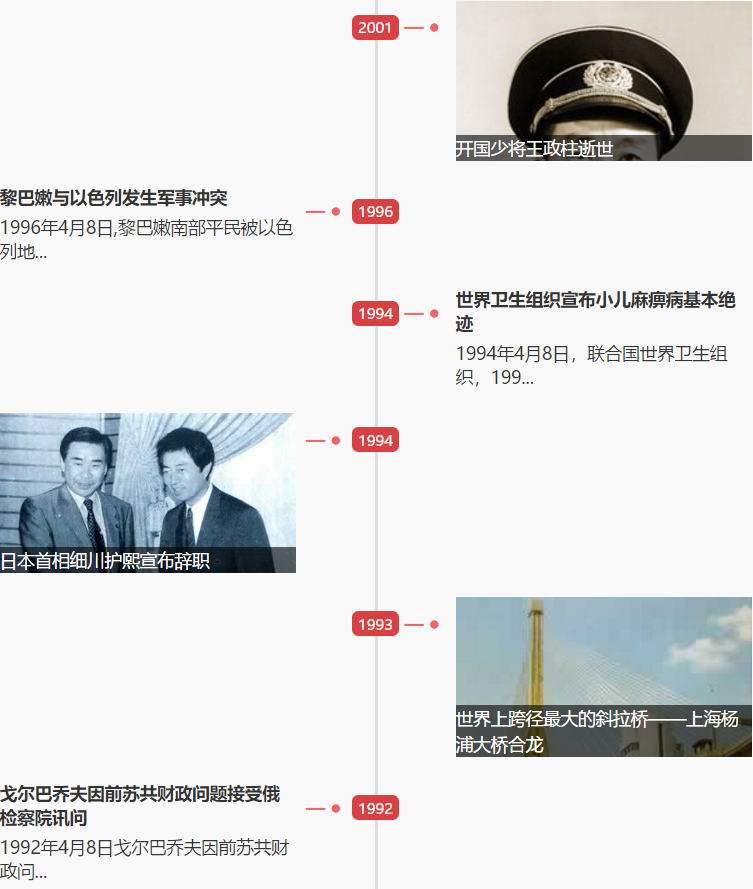Open the 上海杨浦大桥合龙 image card
The image size is (753, 889).
click(x=603, y=676)
